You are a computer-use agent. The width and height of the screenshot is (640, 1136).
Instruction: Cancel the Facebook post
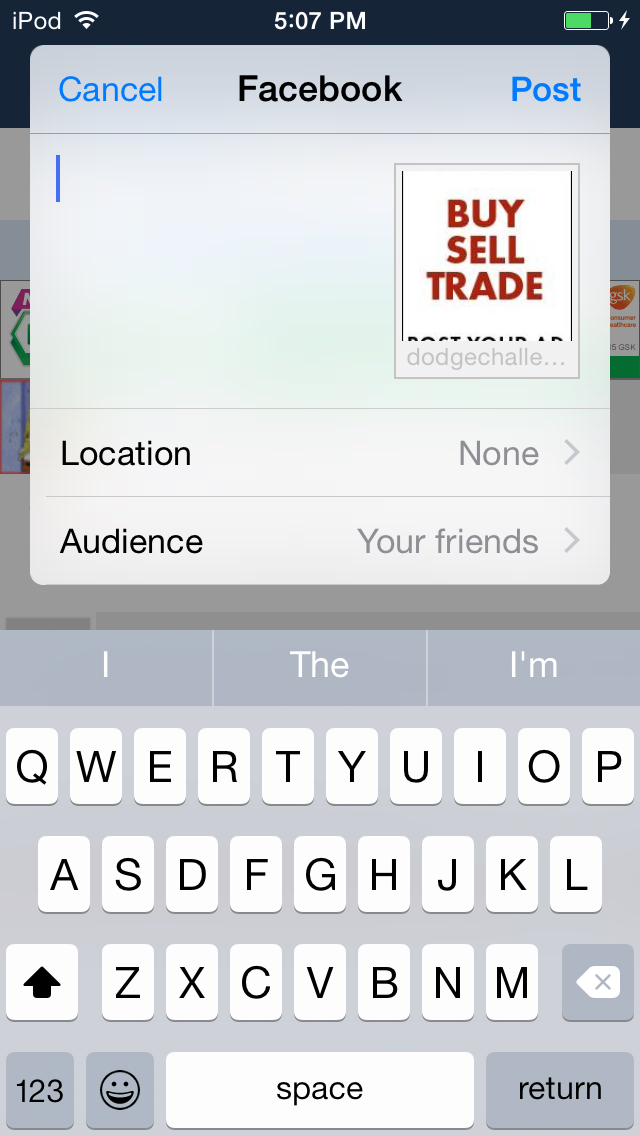(x=110, y=90)
